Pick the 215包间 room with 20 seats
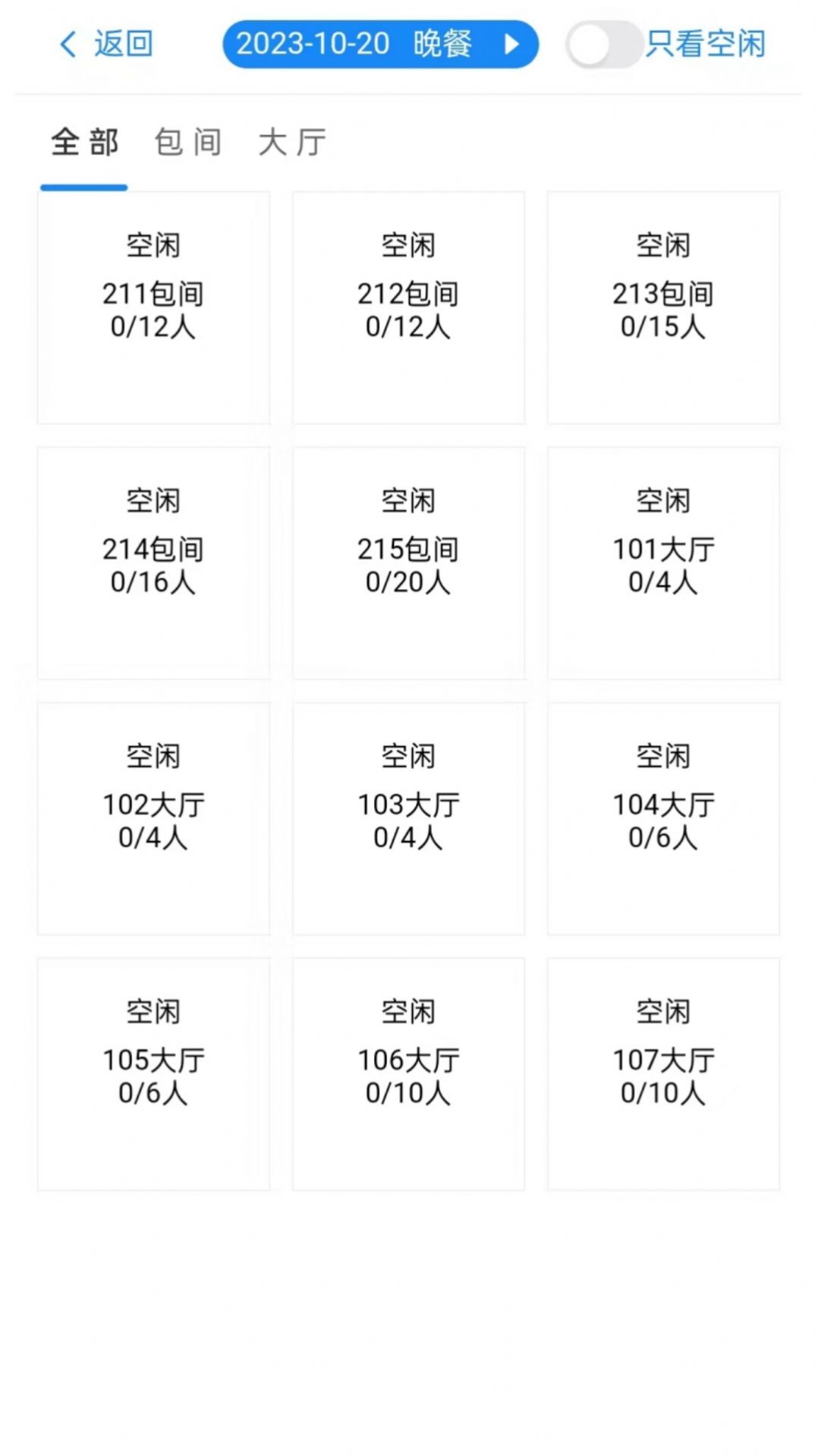This screenshot has height=1456, width=818. tap(408, 563)
